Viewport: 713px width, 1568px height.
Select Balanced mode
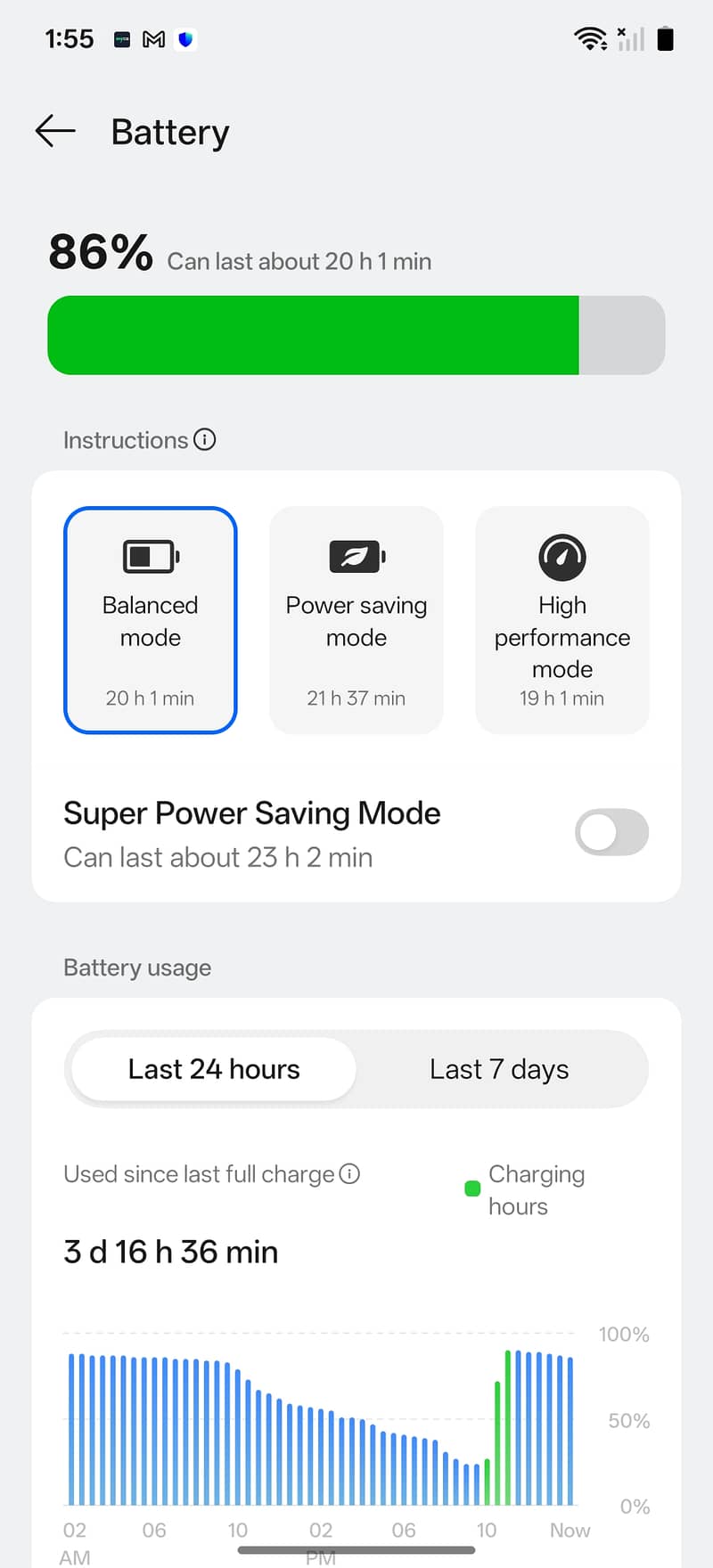click(x=151, y=620)
